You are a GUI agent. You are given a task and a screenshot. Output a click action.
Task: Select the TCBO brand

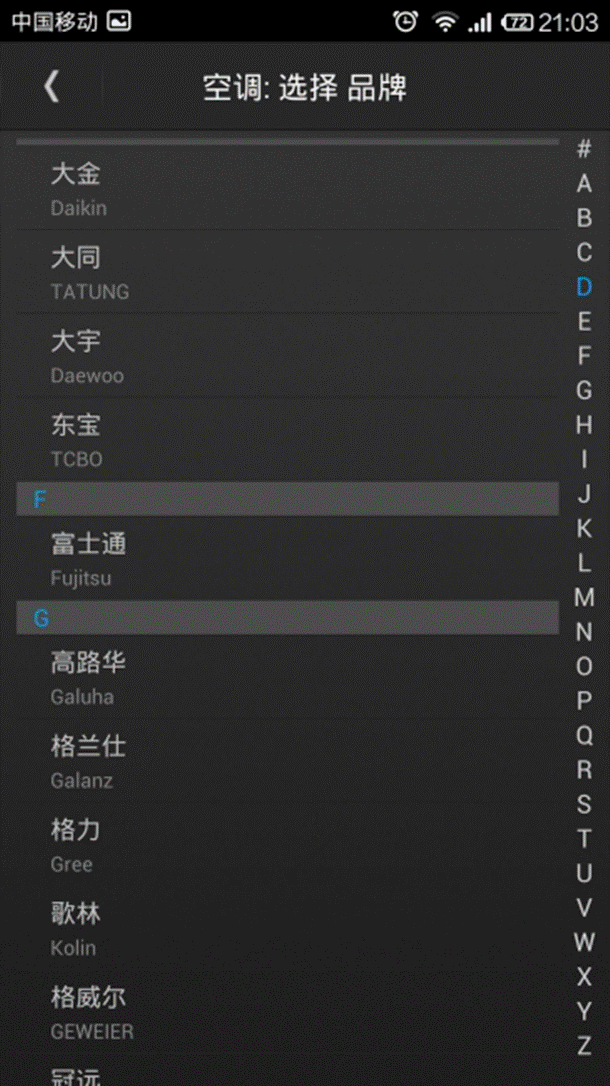click(287, 439)
